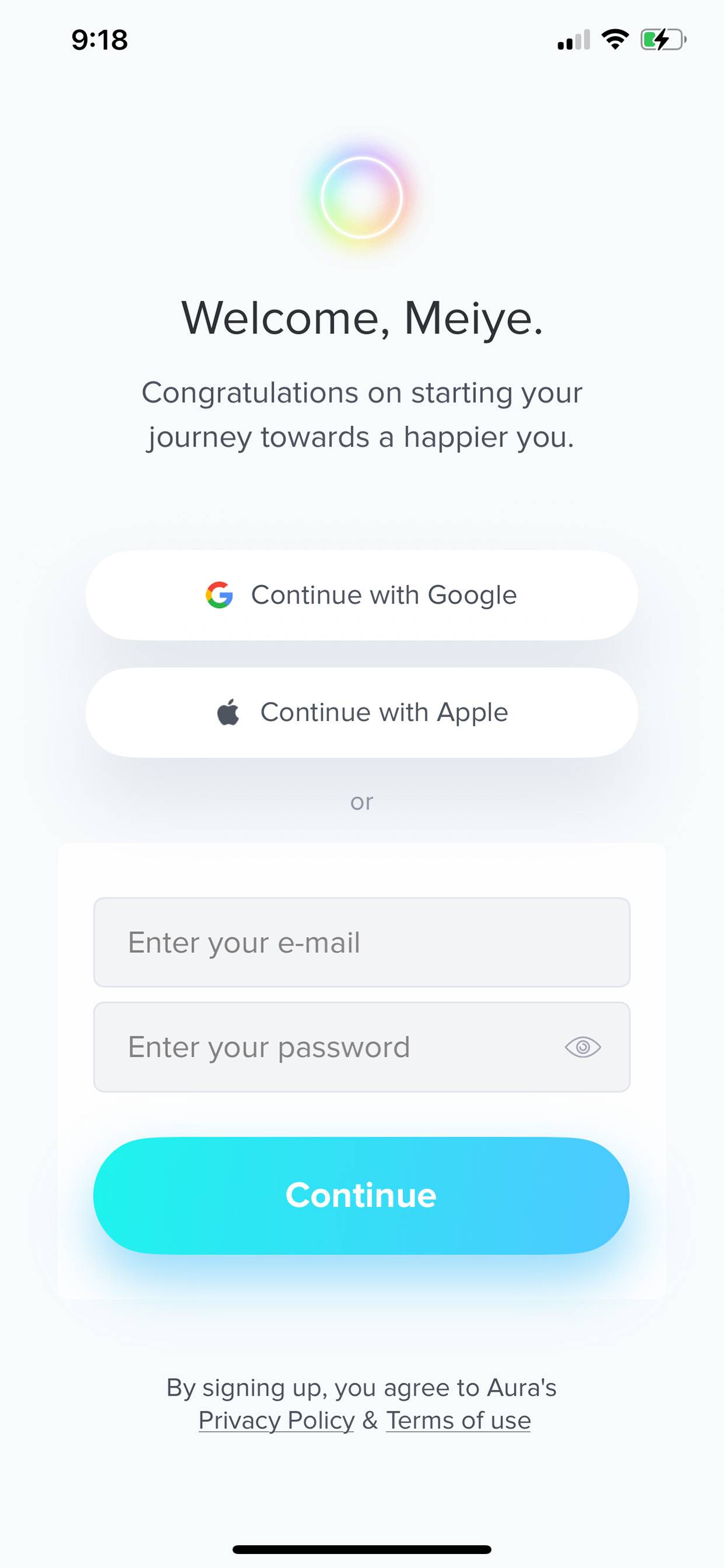Viewport: 724px width, 1568px height.
Task: Show password with the eye icon
Action: coord(582,1047)
